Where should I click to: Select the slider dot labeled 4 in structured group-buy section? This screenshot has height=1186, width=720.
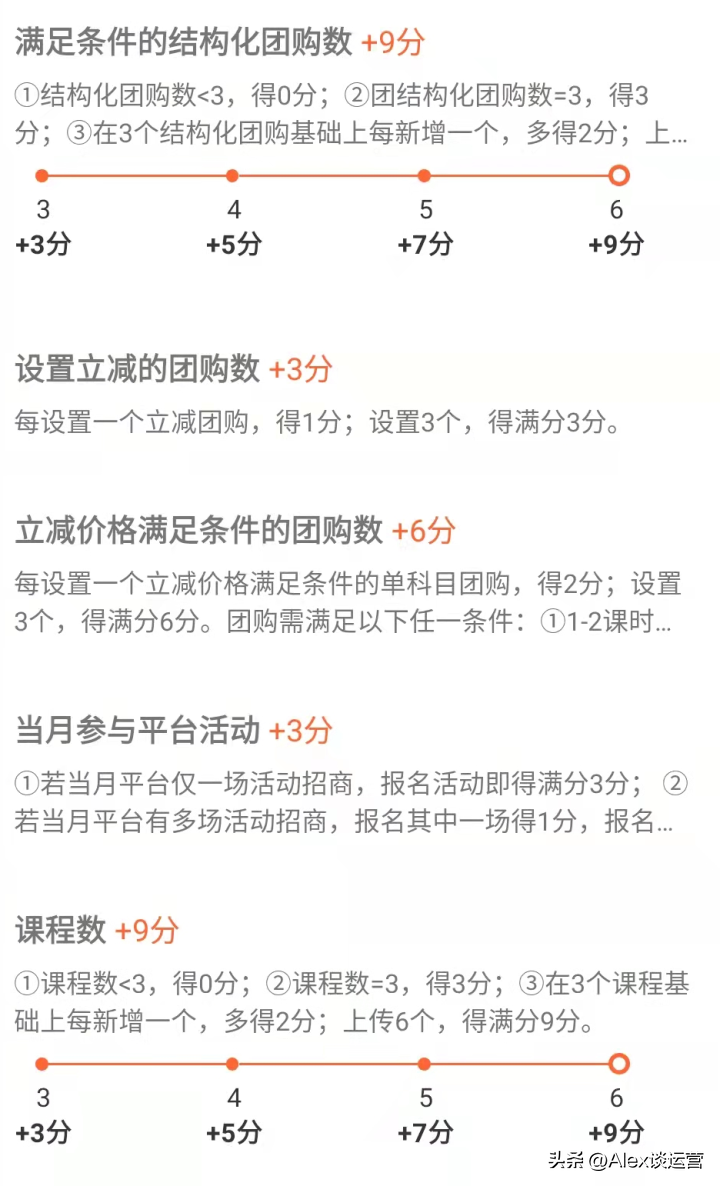[x=233, y=175]
